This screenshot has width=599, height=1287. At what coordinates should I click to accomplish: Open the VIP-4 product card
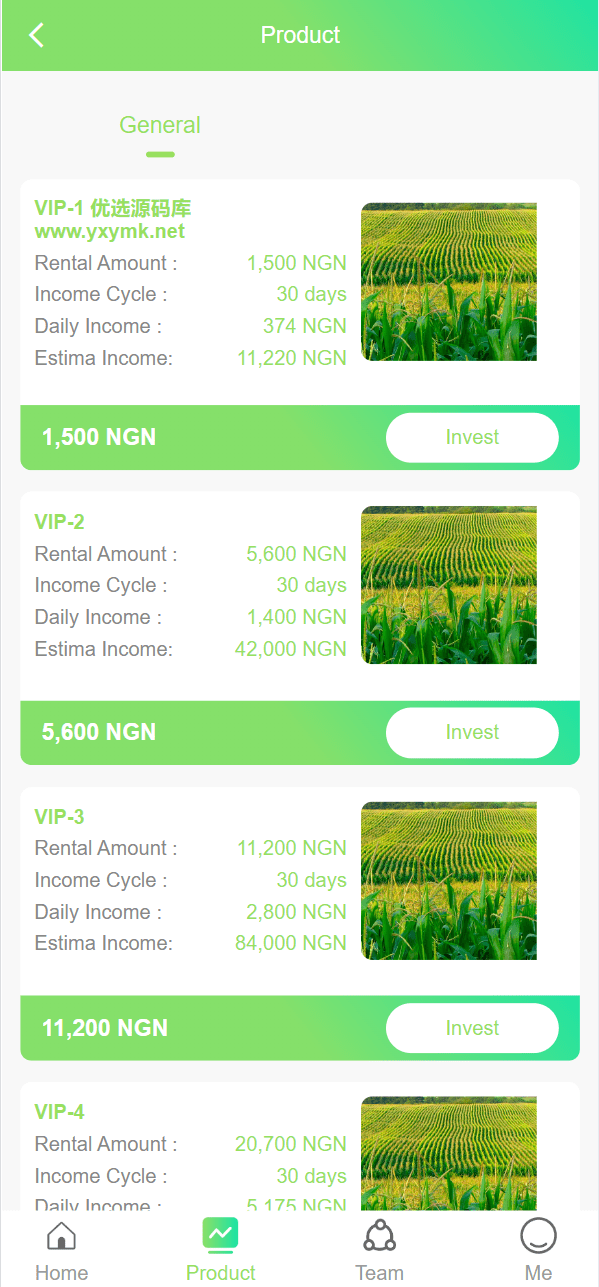300,1147
